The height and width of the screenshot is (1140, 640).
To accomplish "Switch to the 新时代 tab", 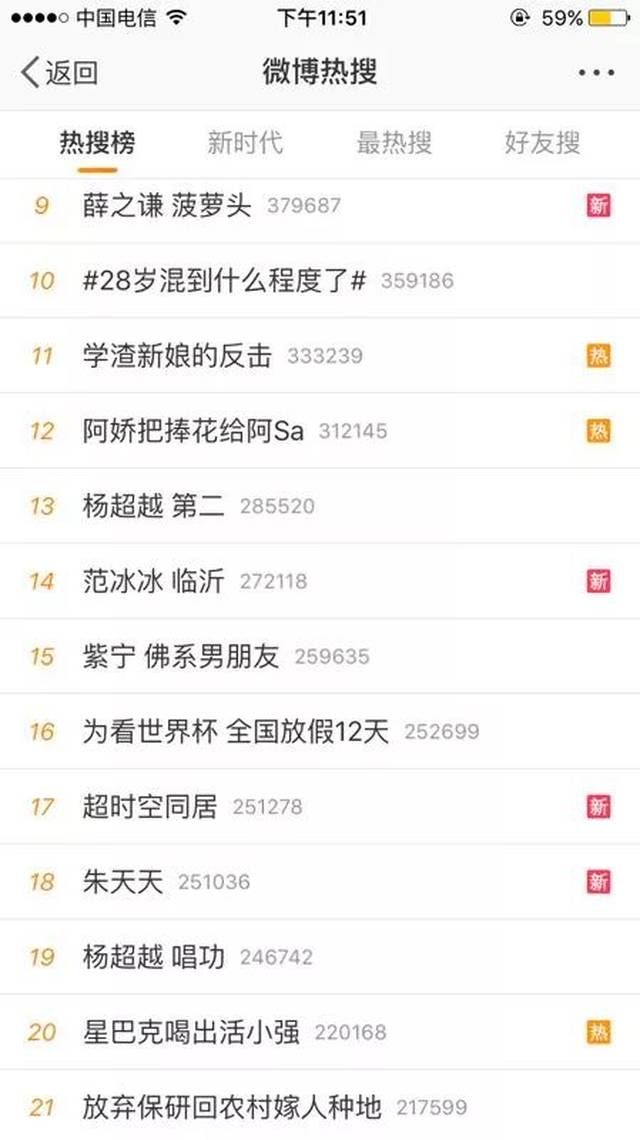I will coord(245,143).
